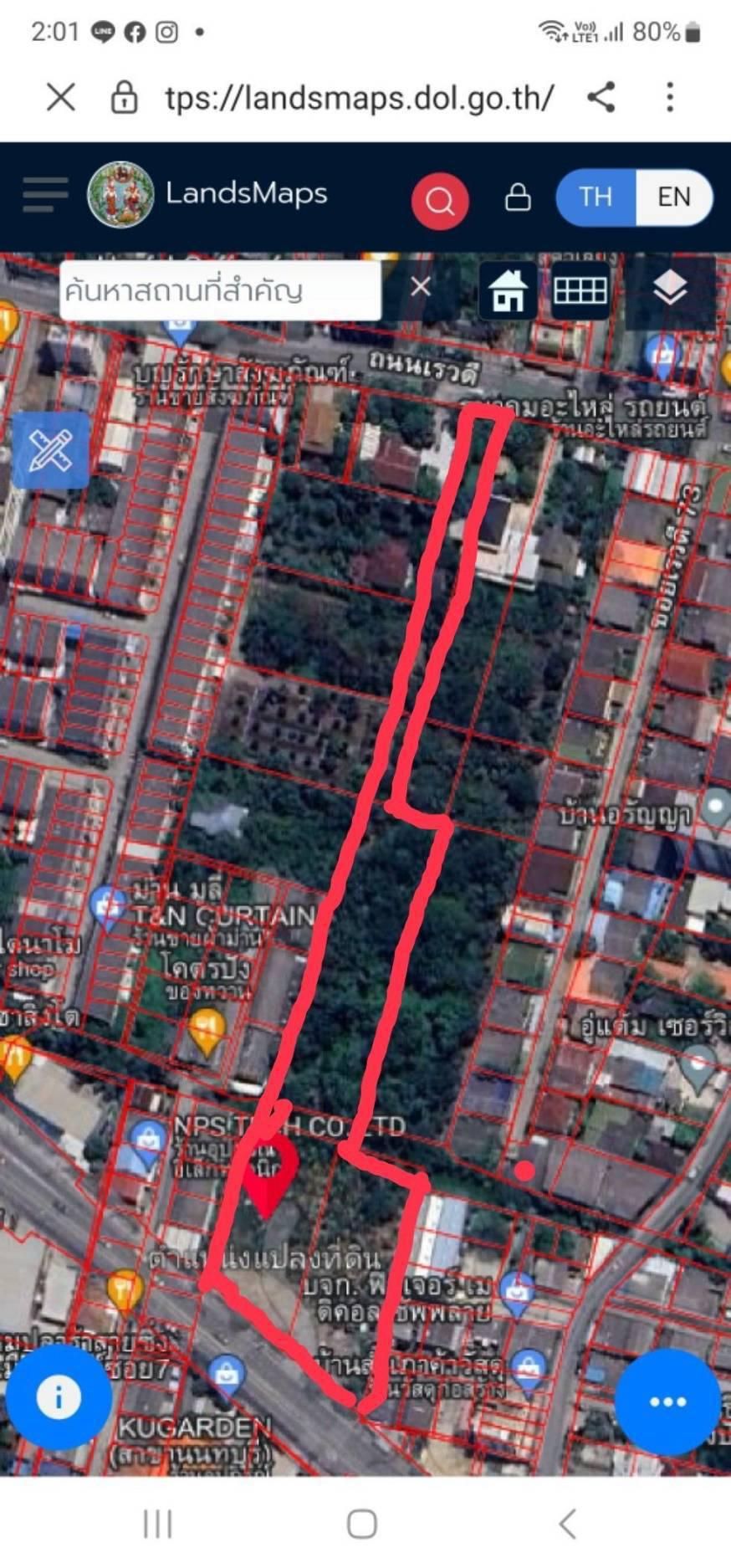Switch language to EN
Screen dimensions: 731x1568
click(674, 197)
